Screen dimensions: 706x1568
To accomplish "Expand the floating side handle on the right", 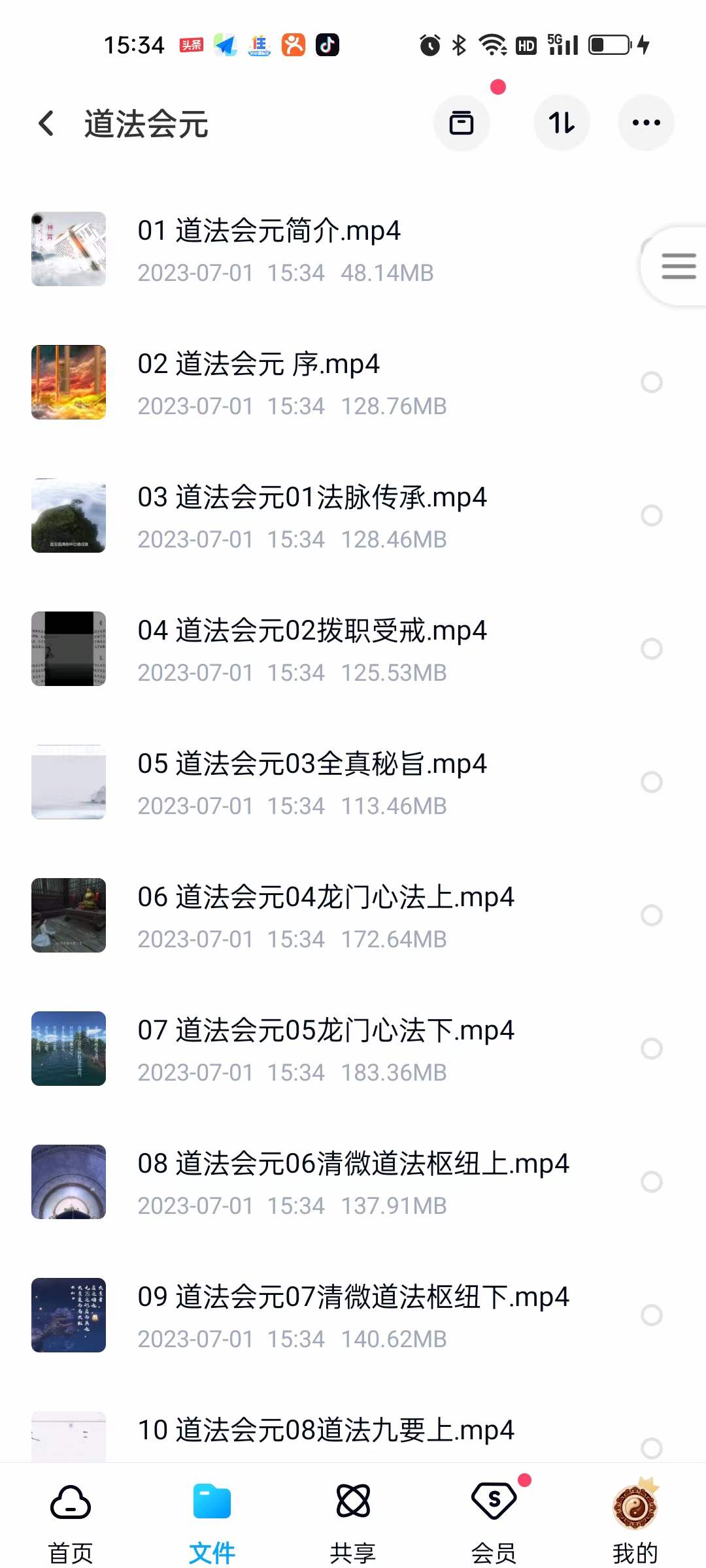I will tap(679, 265).
